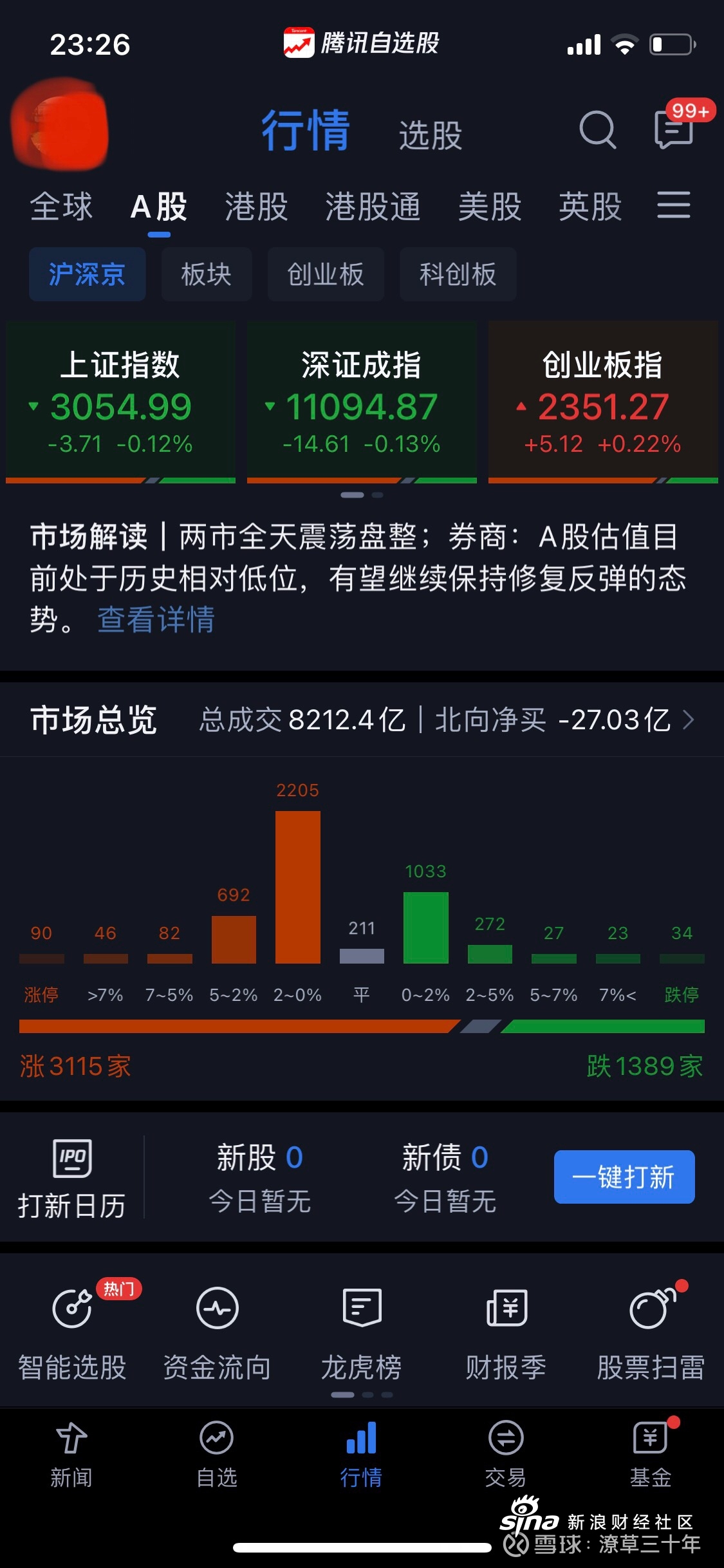Image resolution: width=724 pixels, height=1568 pixels.
Task: Open the 上证指数 index card
Action: pos(120,402)
